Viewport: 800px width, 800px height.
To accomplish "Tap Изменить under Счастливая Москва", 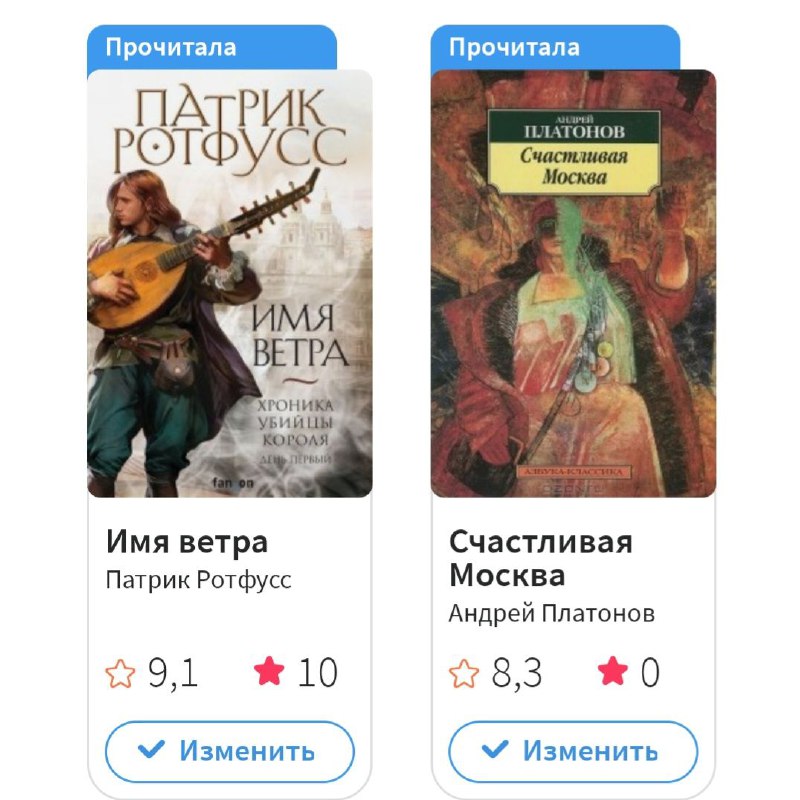I will click(x=573, y=751).
